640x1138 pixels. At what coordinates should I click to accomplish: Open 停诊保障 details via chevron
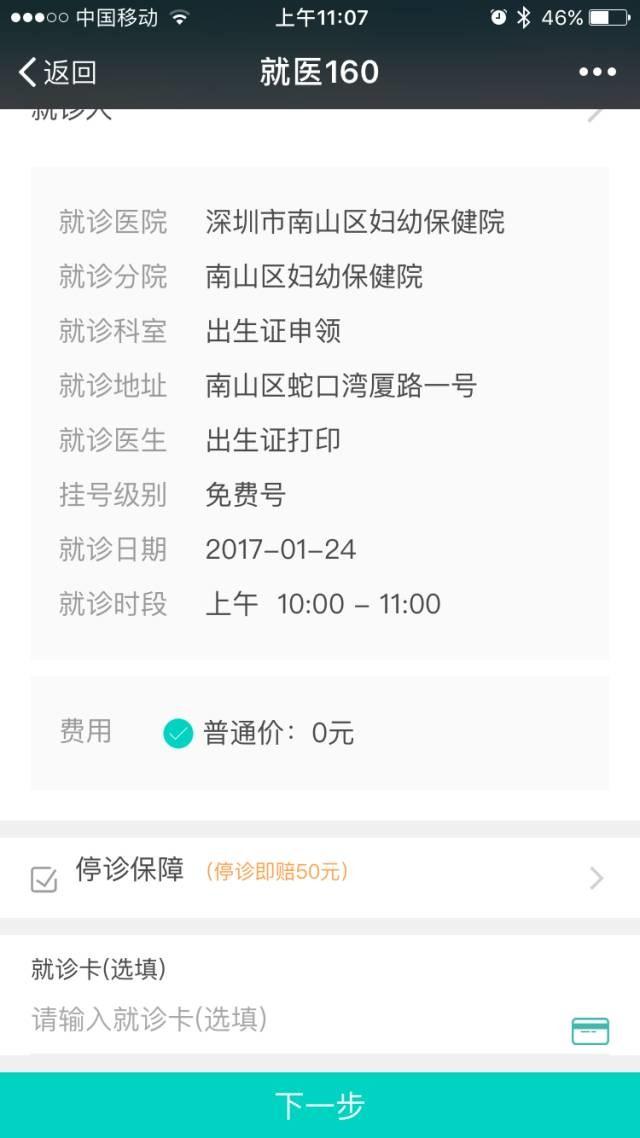click(x=596, y=878)
